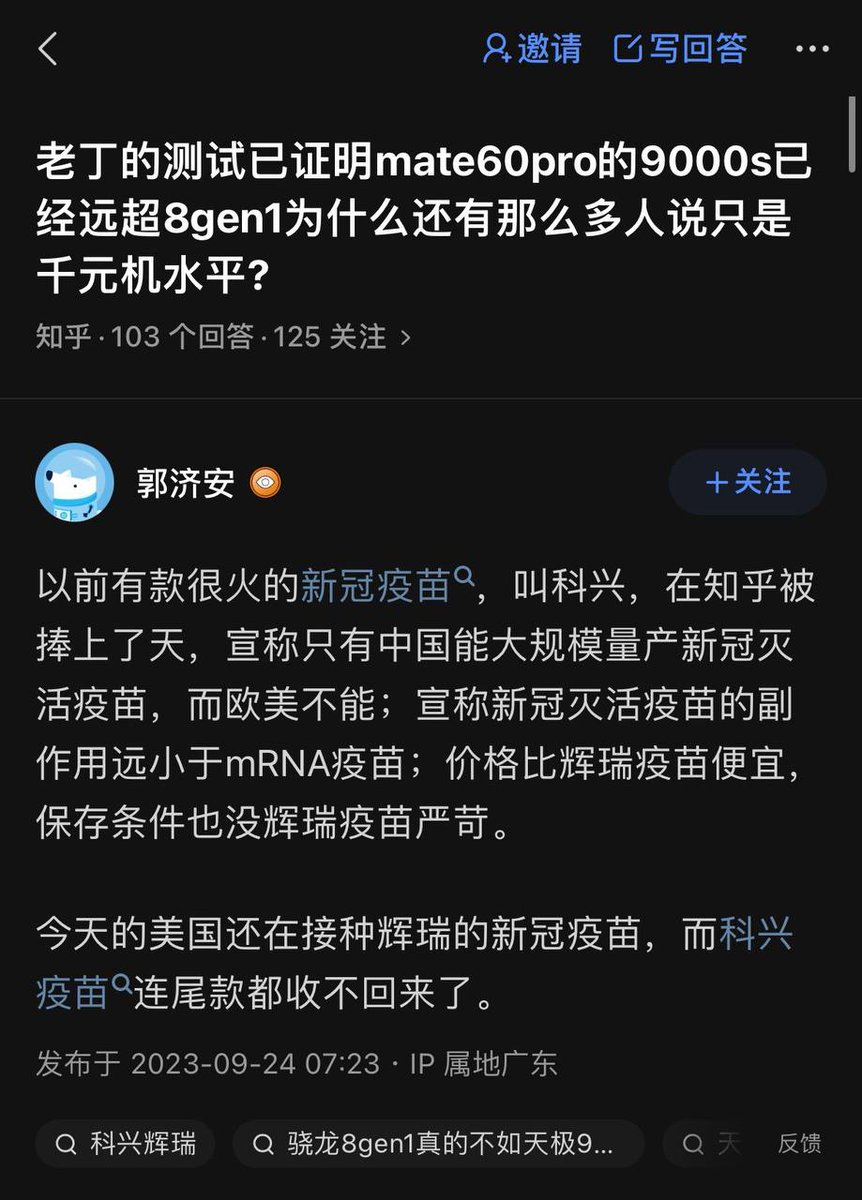Open the 103 个回答 · 125 关注 details
The image size is (862, 1200).
[224, 337]
